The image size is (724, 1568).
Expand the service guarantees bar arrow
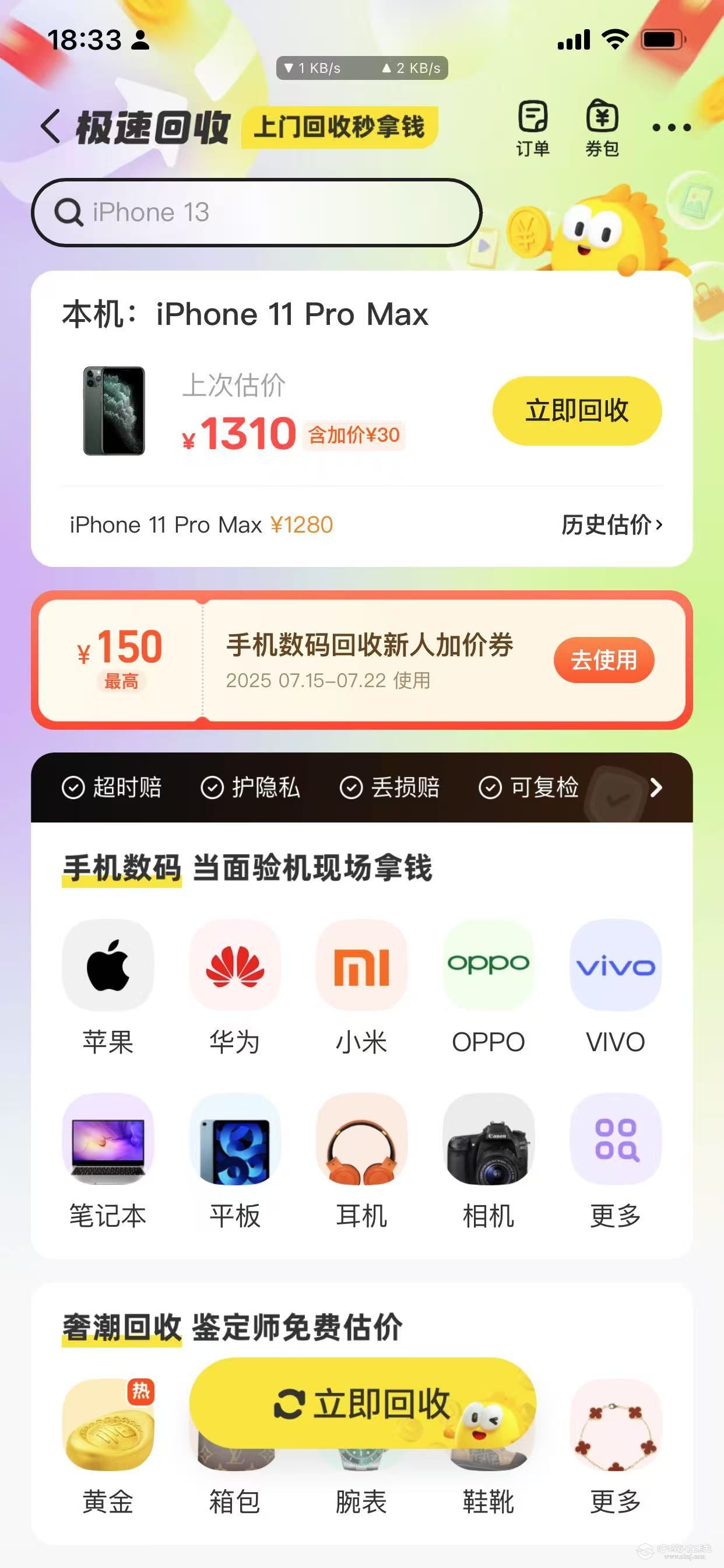point(656,787)
